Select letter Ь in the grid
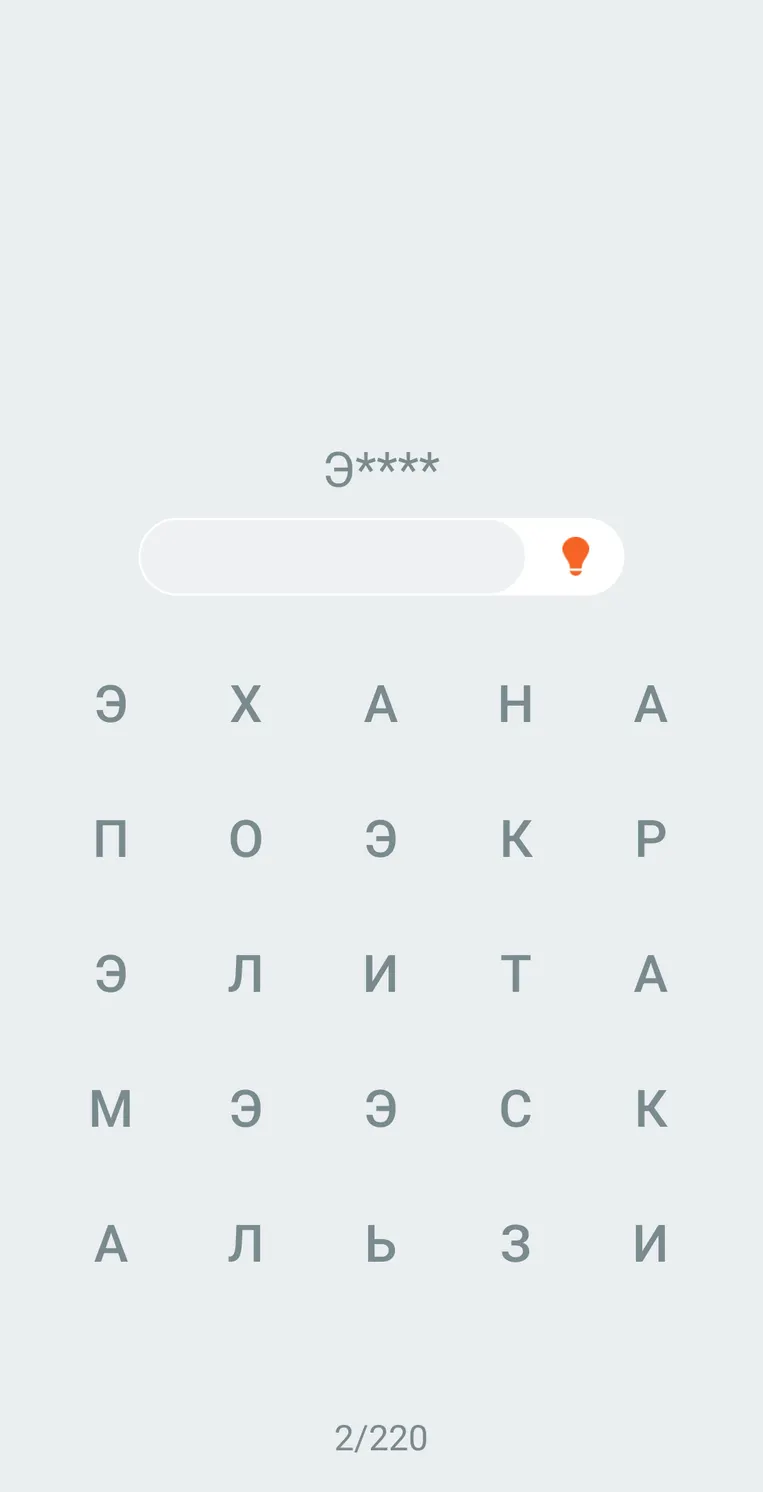The width and height of the screenshot is (763, 1492). pyautogui.click(x=381, y=1245)
